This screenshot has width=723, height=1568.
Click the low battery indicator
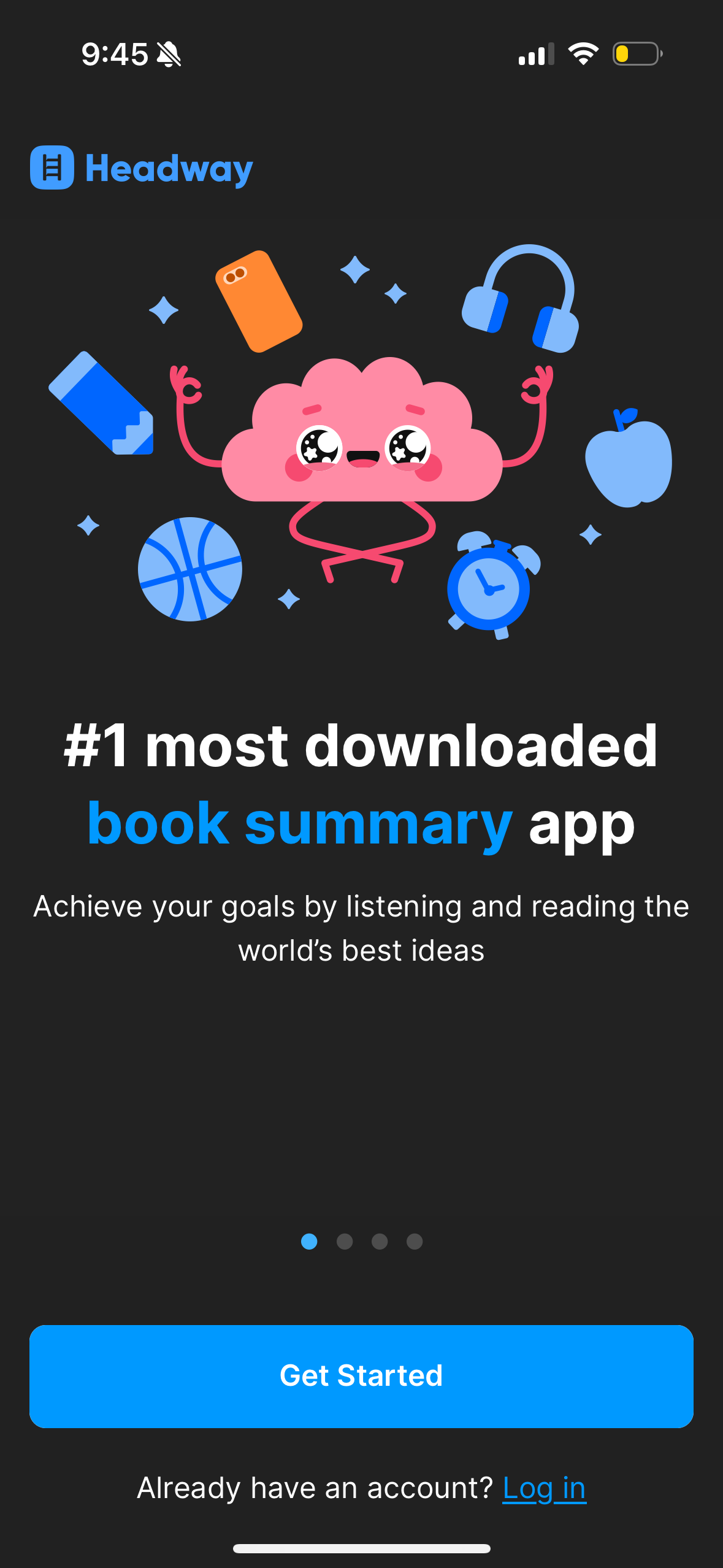[x=635, y=54]
